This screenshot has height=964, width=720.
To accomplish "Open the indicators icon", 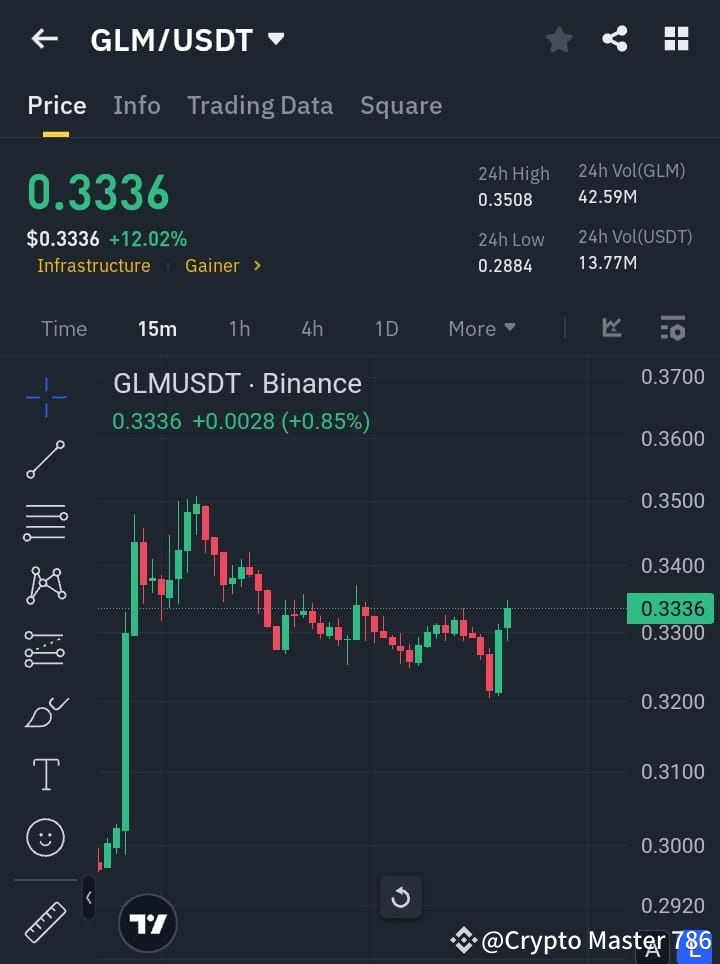I will click(x=611, y=328).
